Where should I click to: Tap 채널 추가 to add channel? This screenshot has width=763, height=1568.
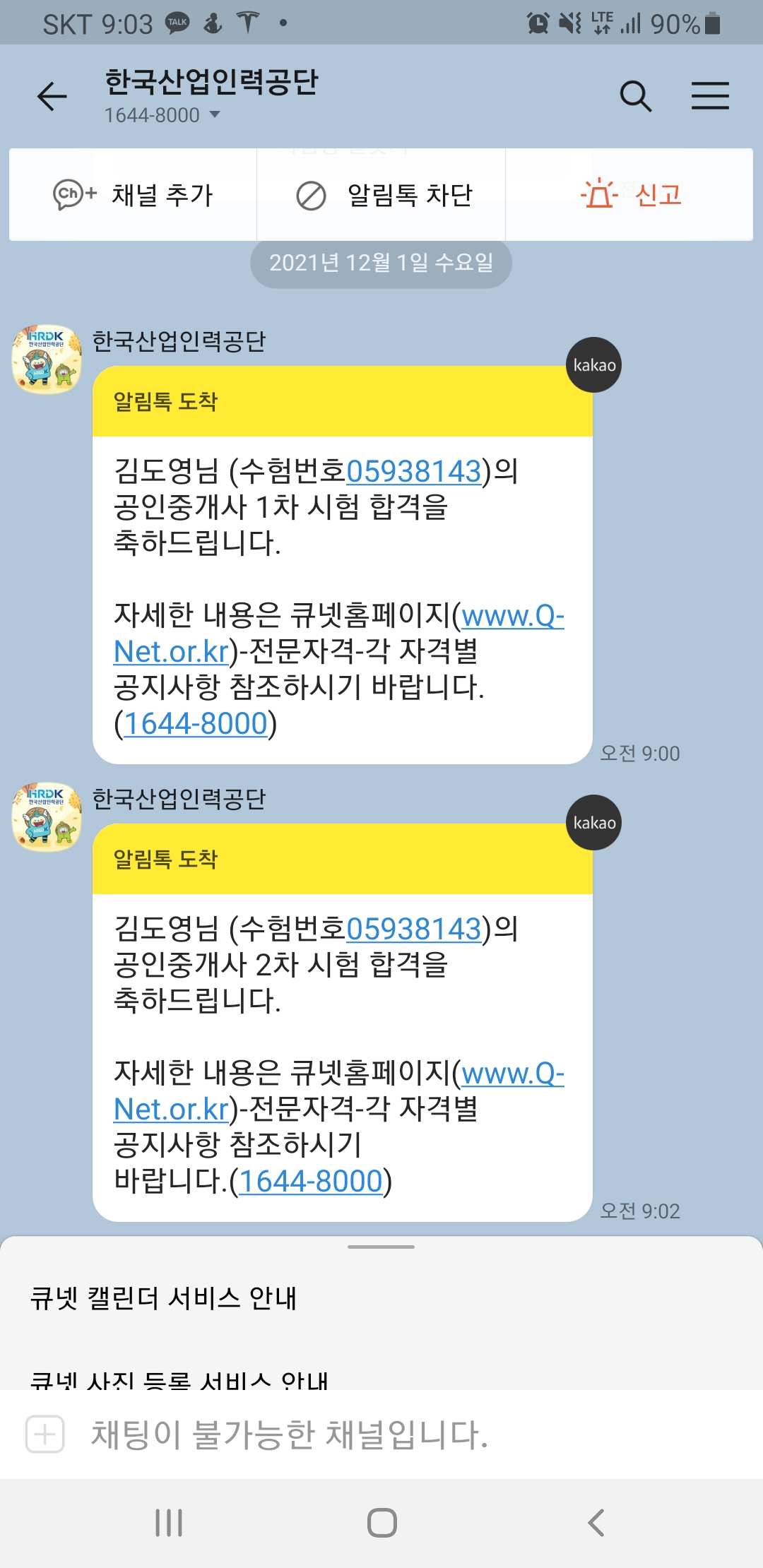click(133, 194)
